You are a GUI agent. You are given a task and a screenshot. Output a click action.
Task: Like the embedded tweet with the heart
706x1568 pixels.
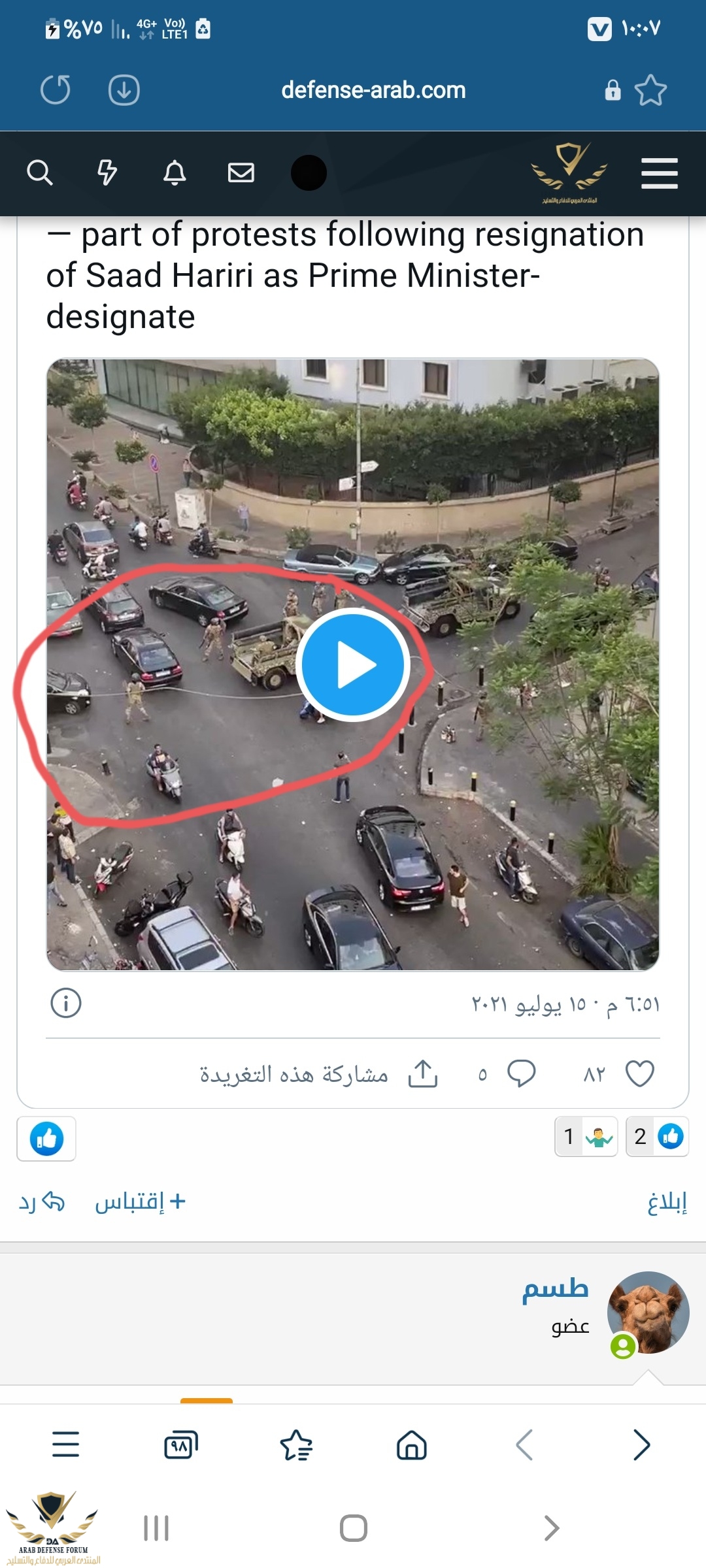coord(639,1074)
